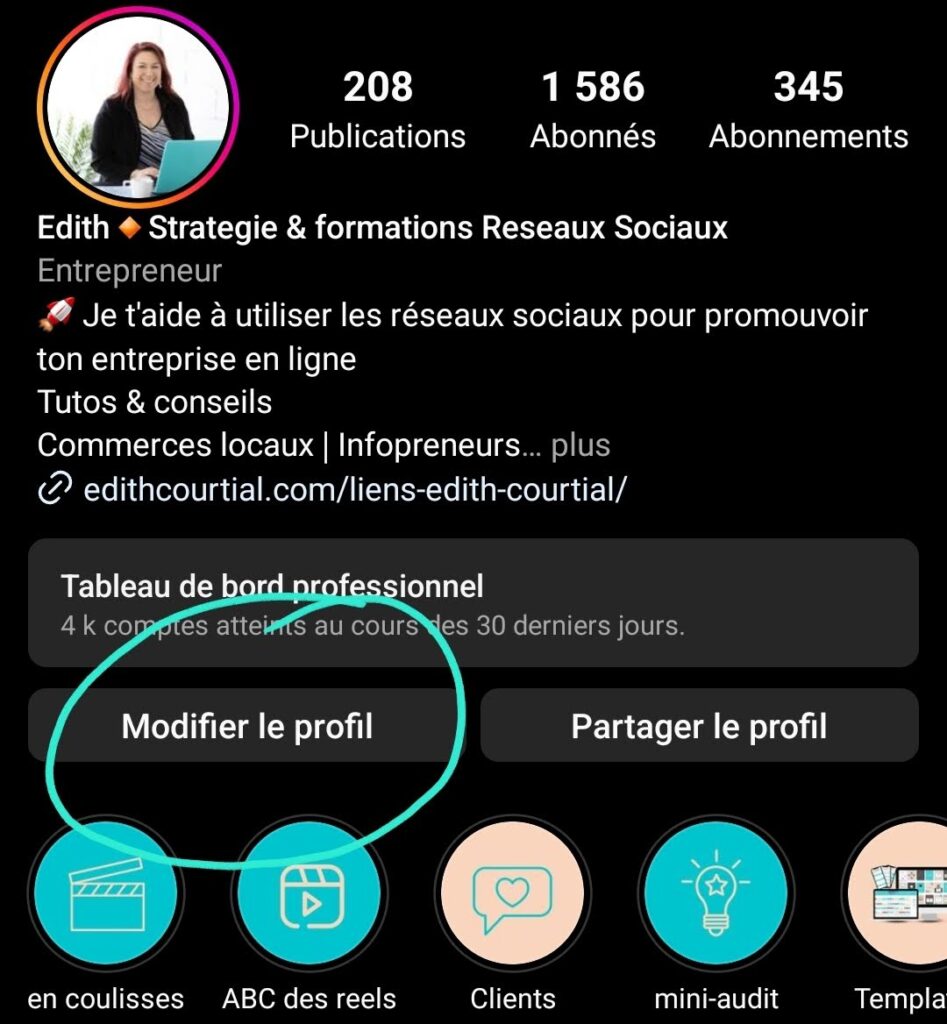
Task: View the 208 Publications
Action: (377, 110)
